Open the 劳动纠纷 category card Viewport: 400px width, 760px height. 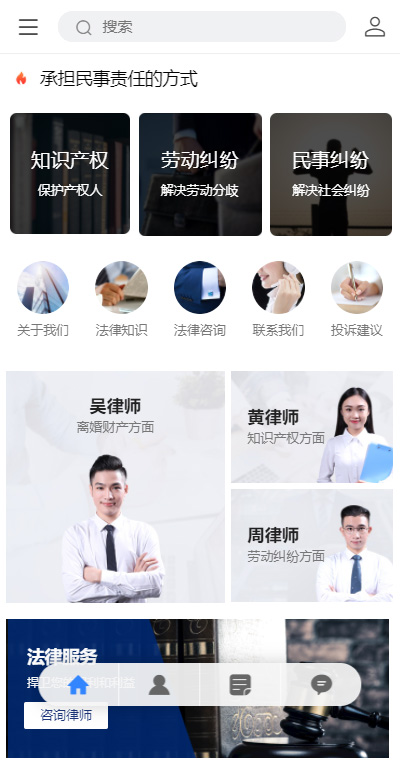[x=200, y=174]
